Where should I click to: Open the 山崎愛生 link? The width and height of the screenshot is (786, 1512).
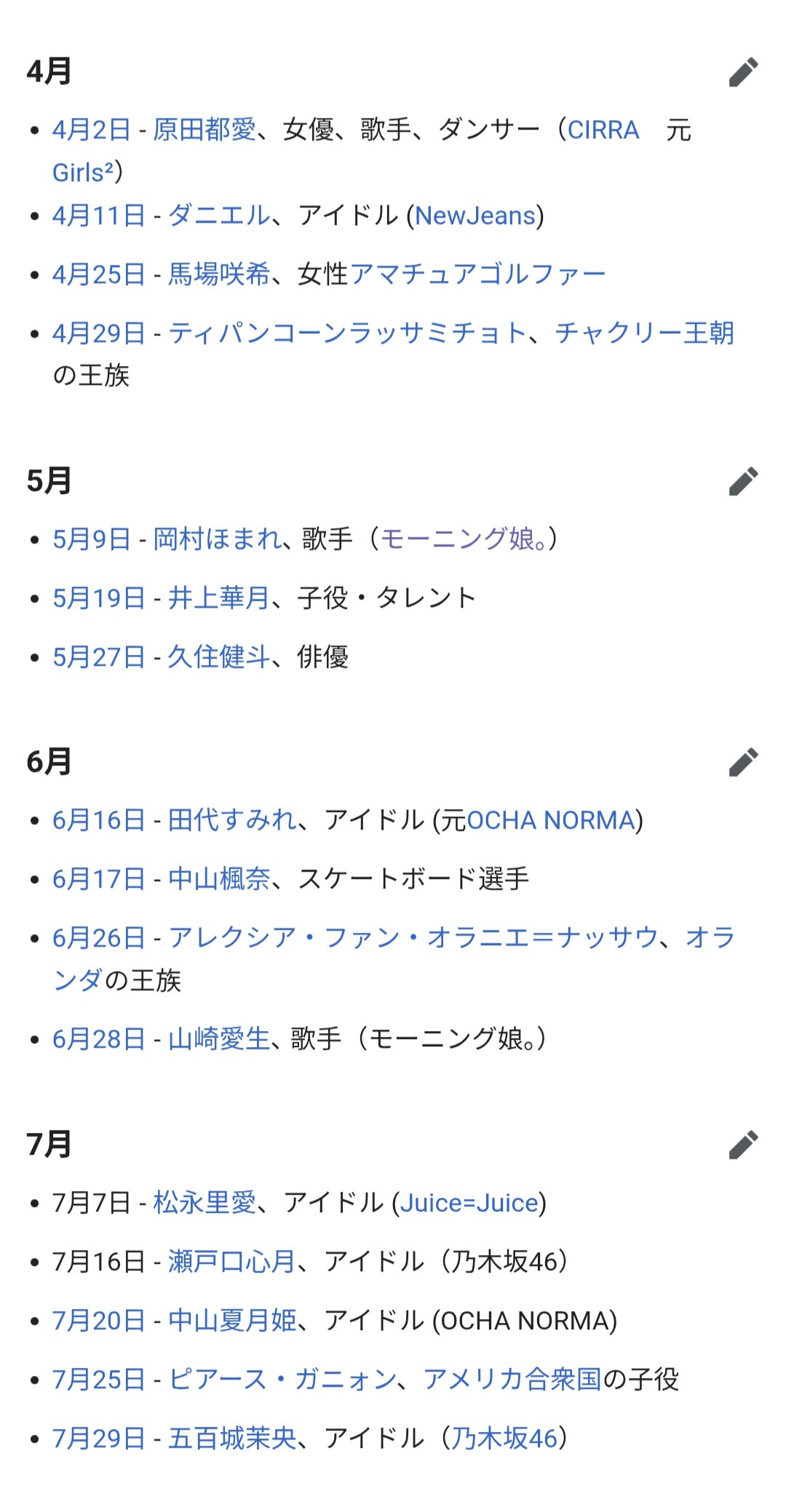click(219, 1039)
